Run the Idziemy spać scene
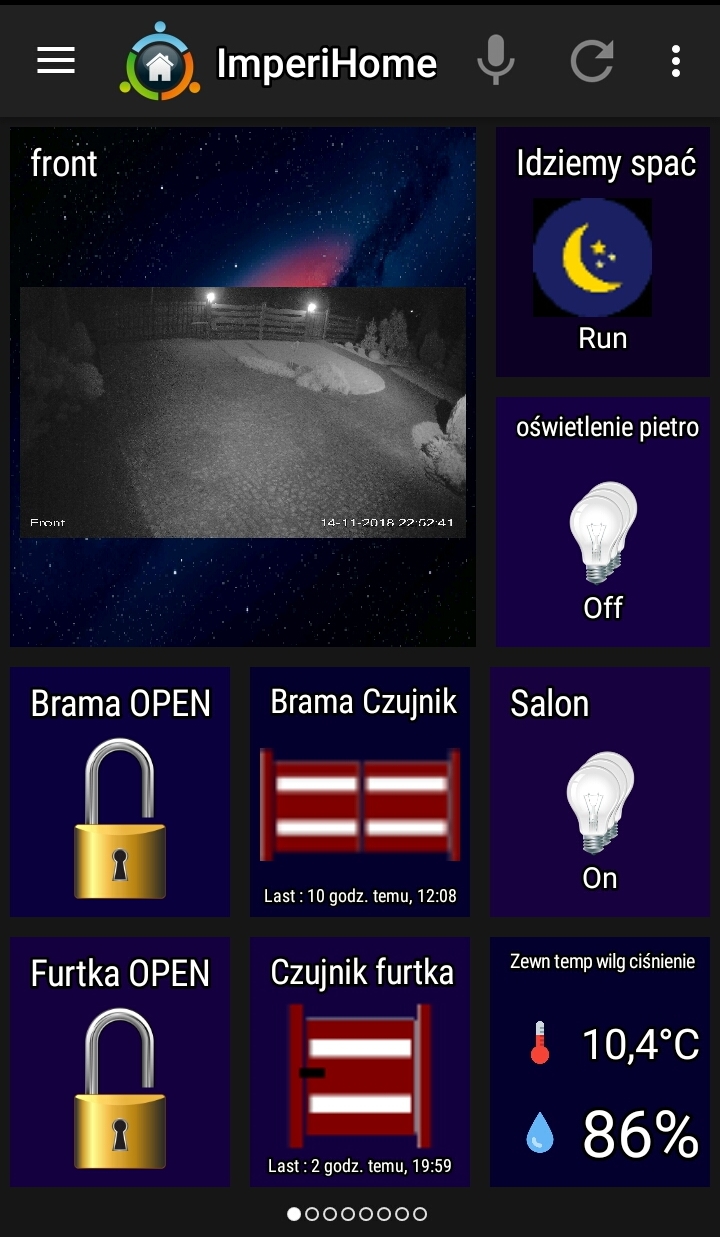 (603, 252)
